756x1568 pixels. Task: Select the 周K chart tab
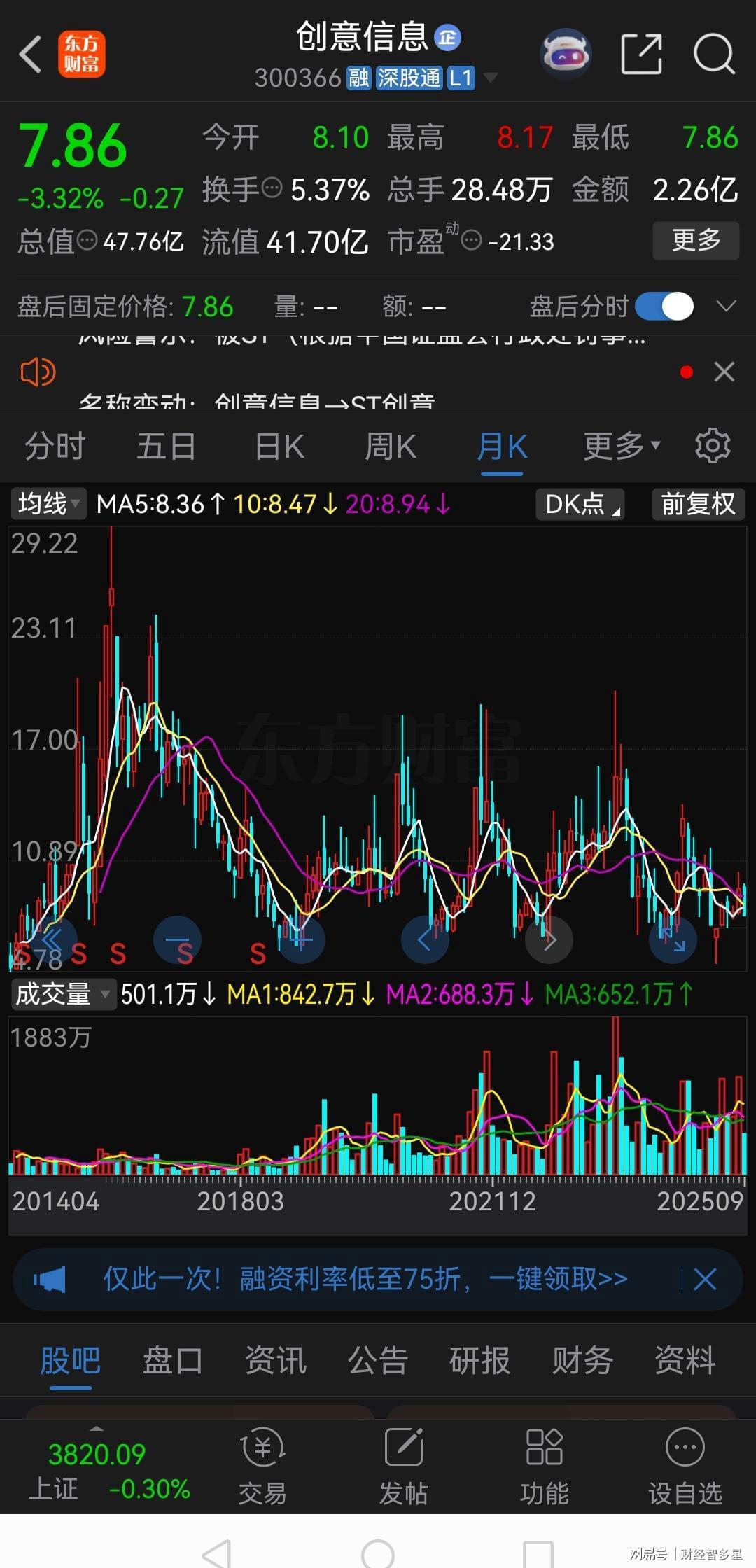click(390, 447)
